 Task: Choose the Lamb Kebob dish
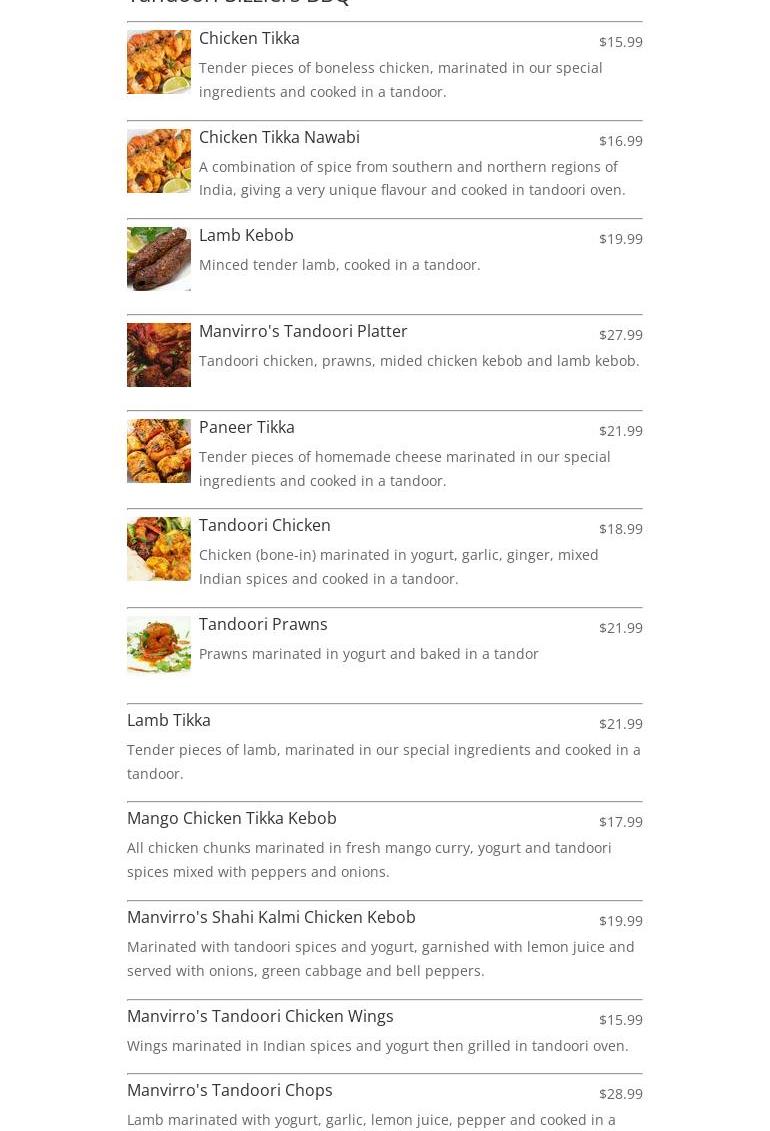pyautogui.click(x=246, y=235)
